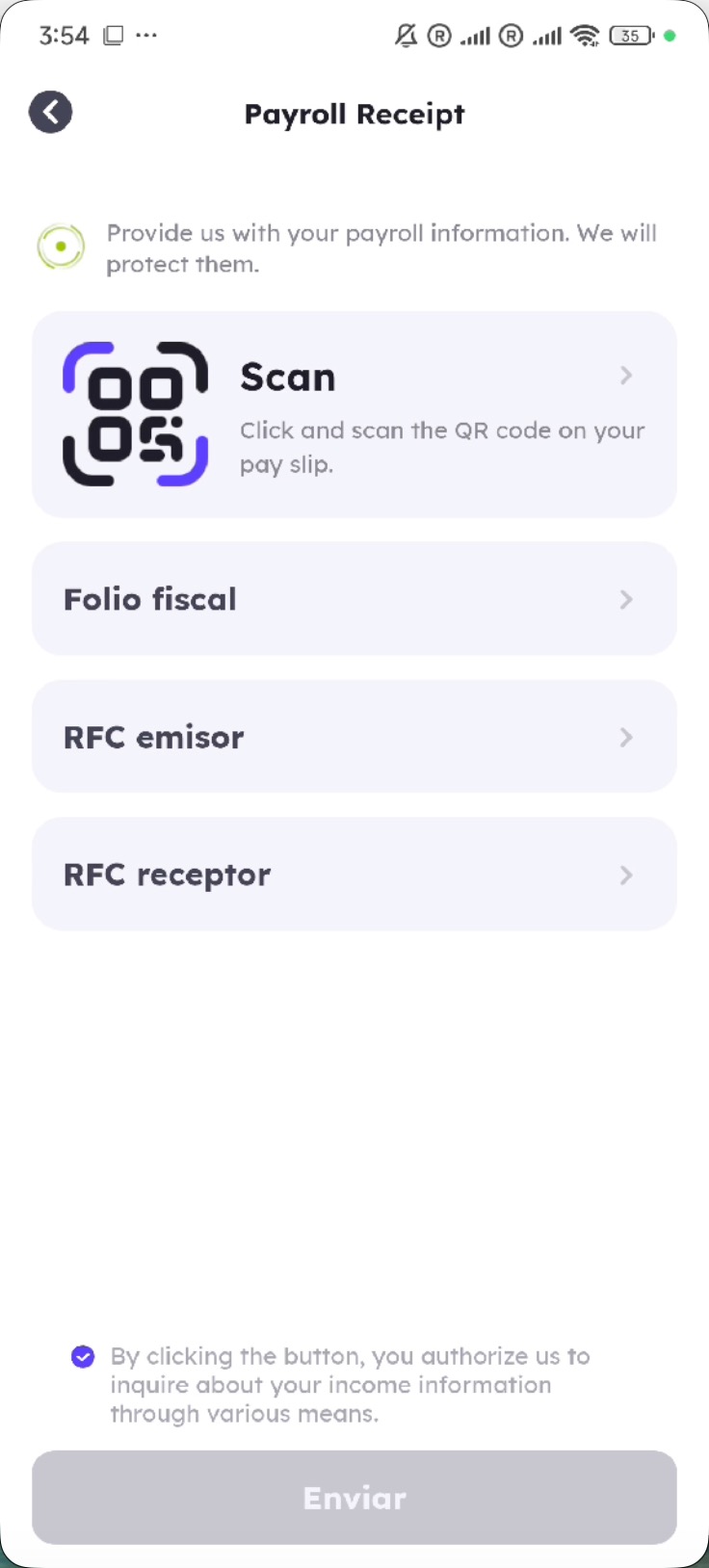Open the Scan QR code card
Viewport: 709px width, 1568px height.
click(354, 414)
